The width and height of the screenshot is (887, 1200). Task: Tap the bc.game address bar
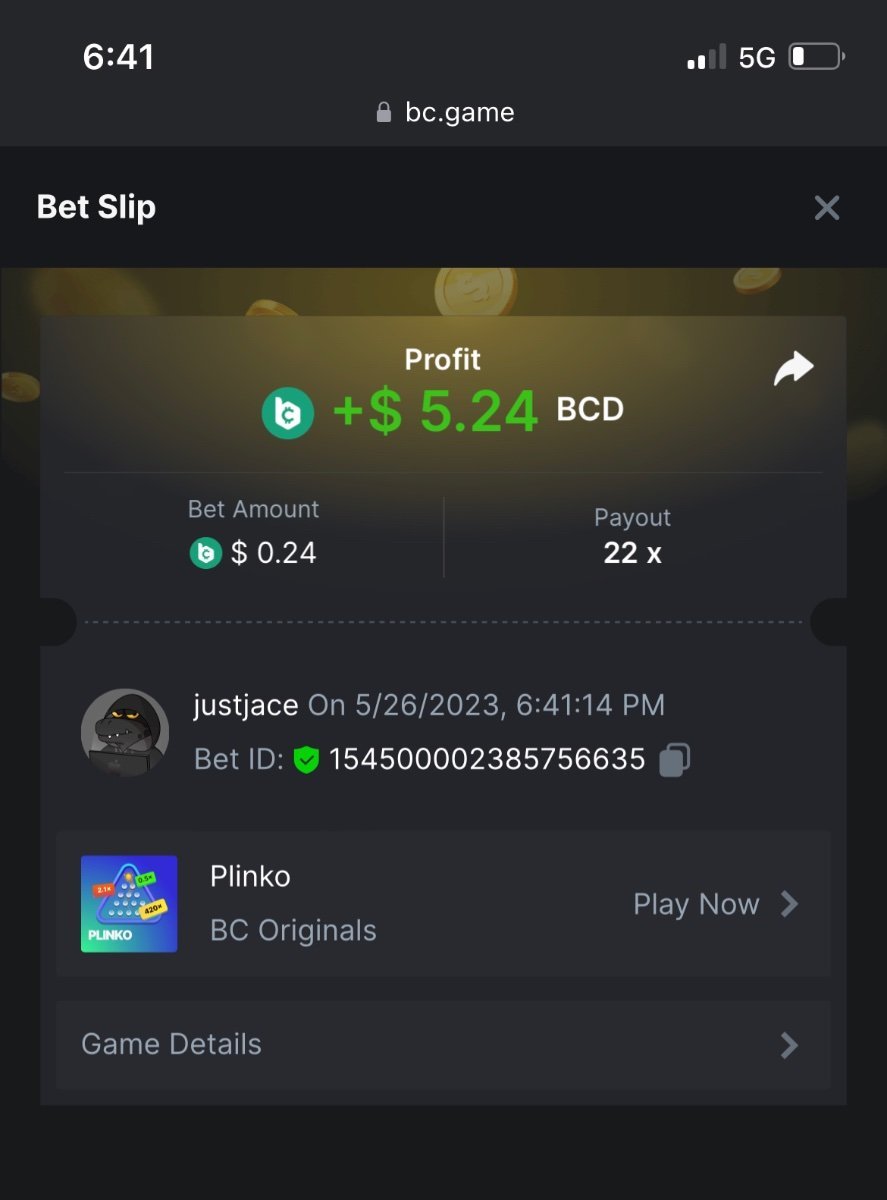(x=445, y=112)
